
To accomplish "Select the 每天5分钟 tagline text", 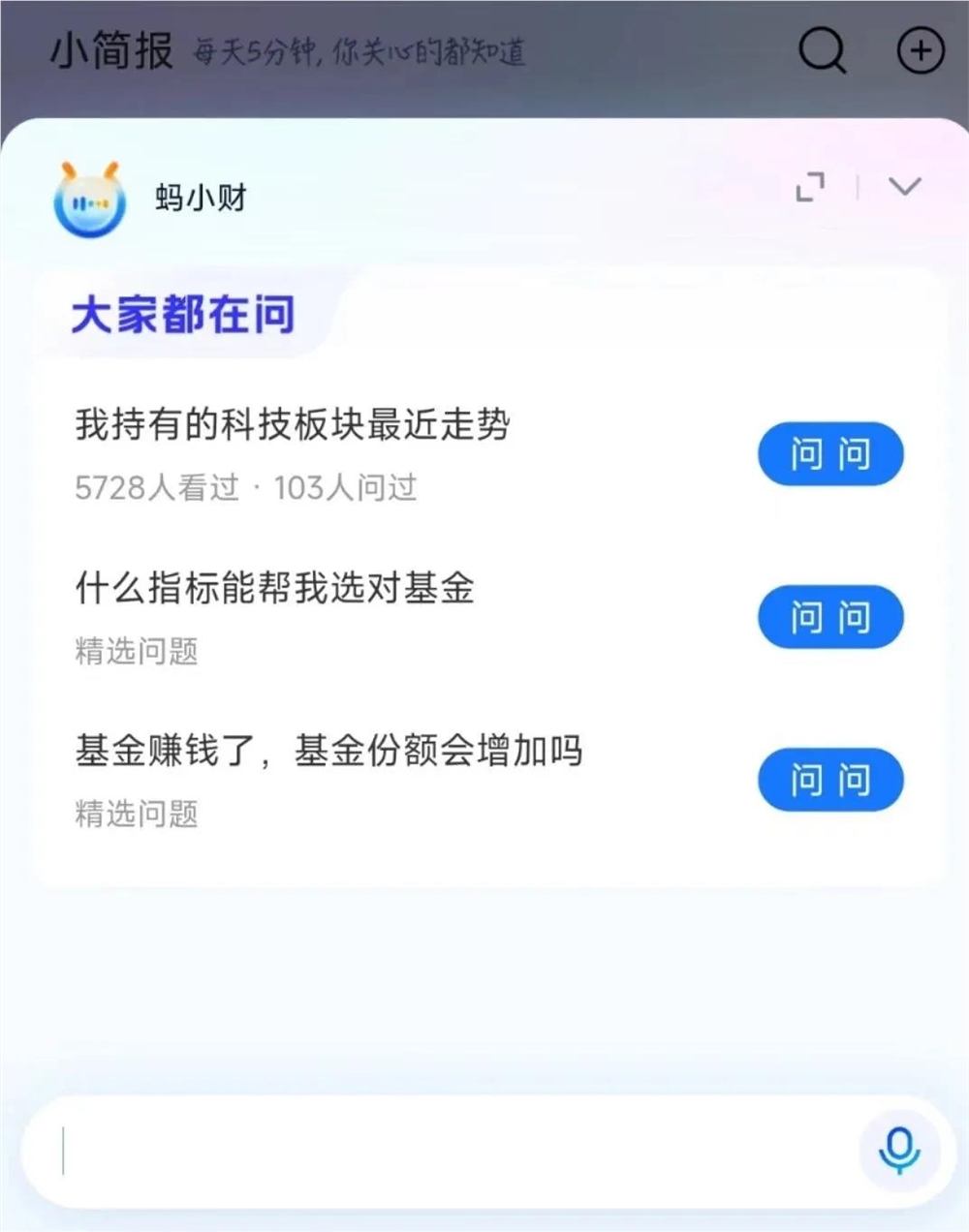I will 359,53.
